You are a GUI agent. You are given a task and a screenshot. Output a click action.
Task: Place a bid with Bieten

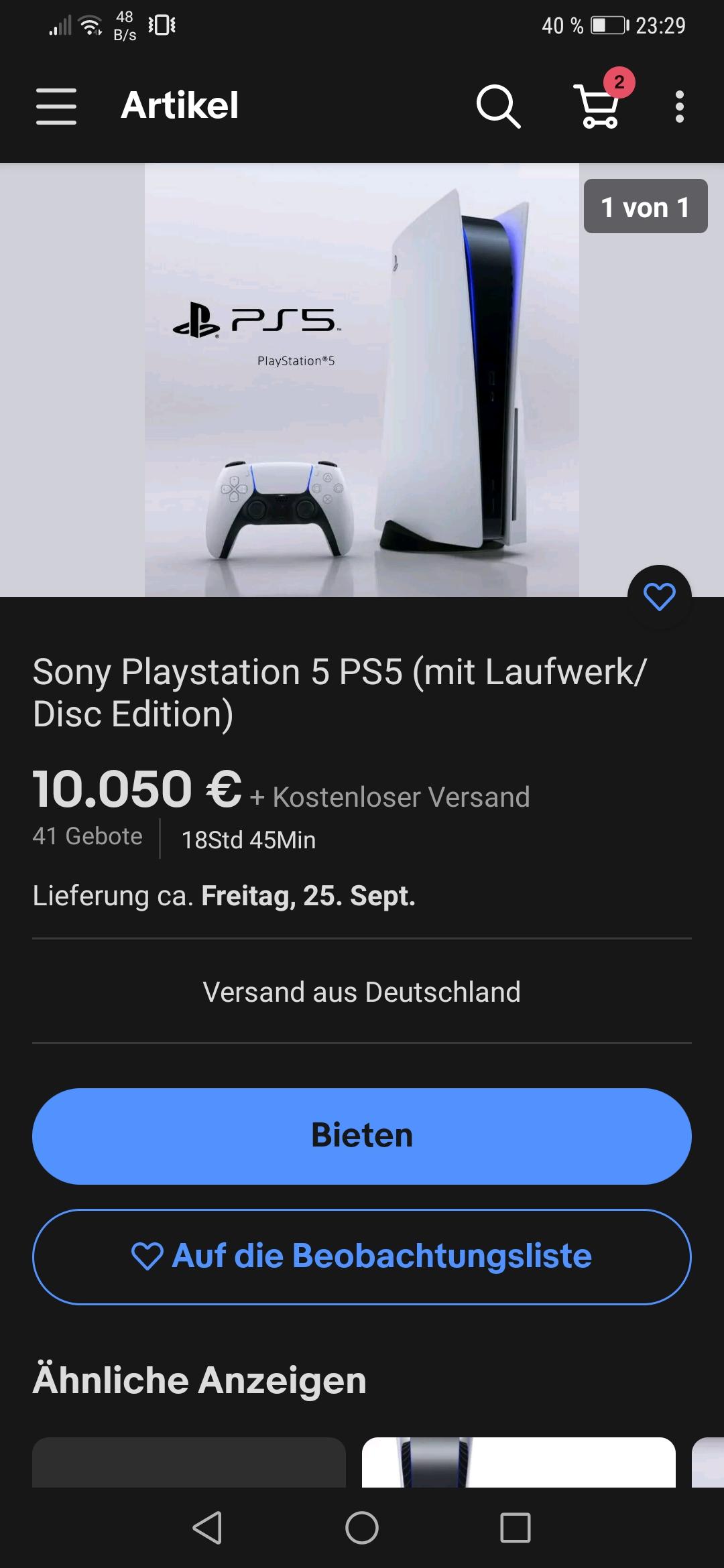click(x=362, y=1136)
